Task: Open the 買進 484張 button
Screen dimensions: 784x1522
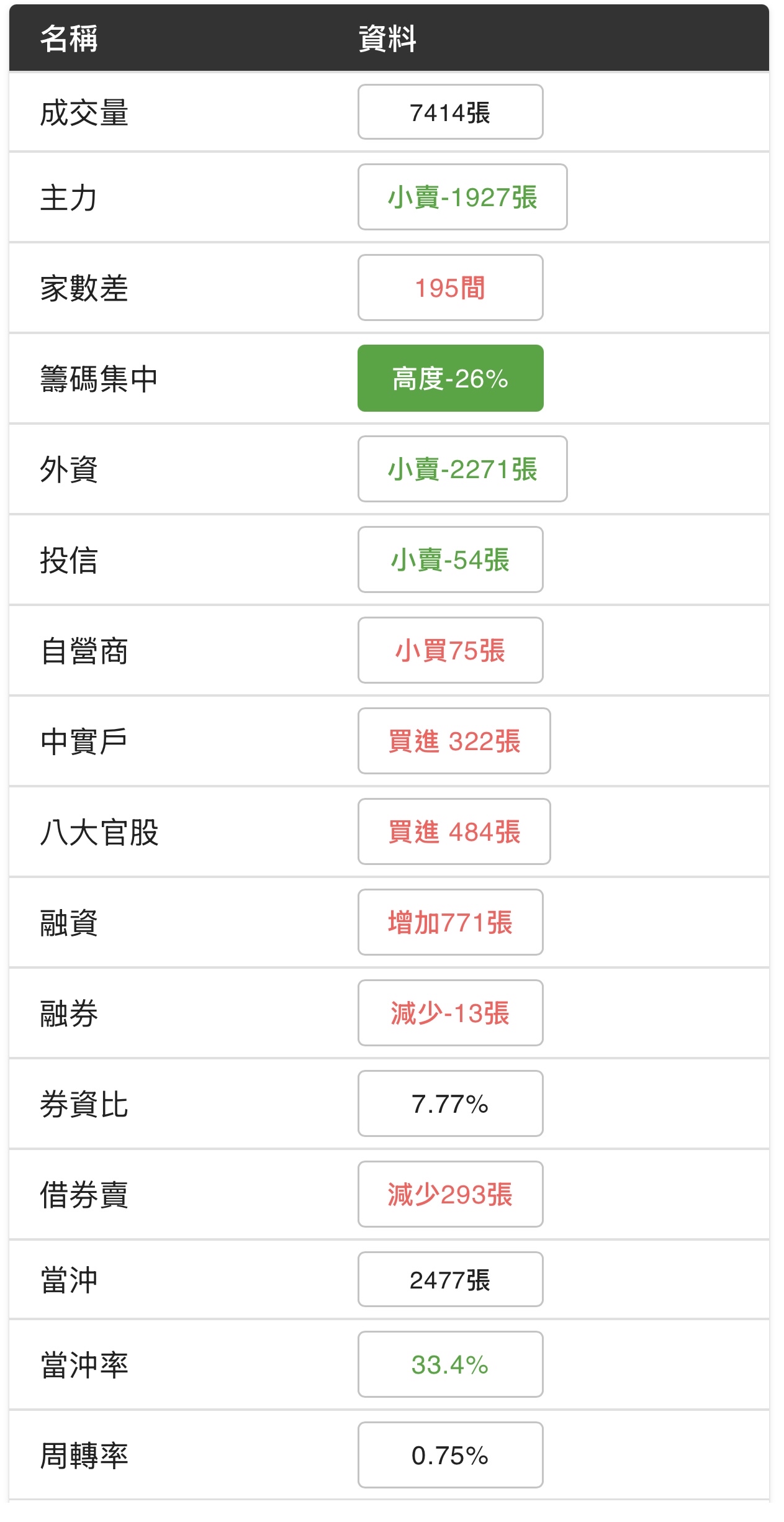Action: 454,832
